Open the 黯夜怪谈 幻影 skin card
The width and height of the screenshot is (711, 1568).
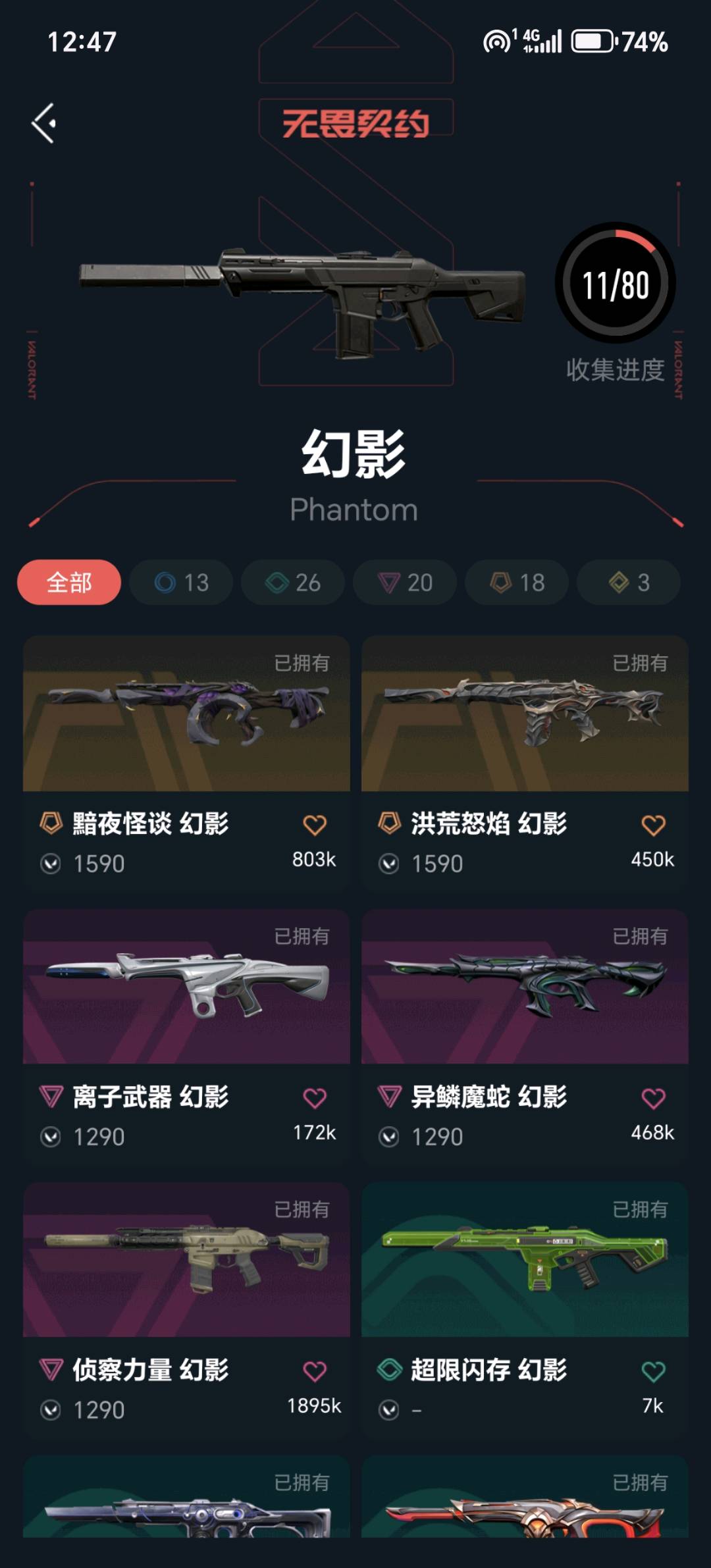[x=186, y=764]
